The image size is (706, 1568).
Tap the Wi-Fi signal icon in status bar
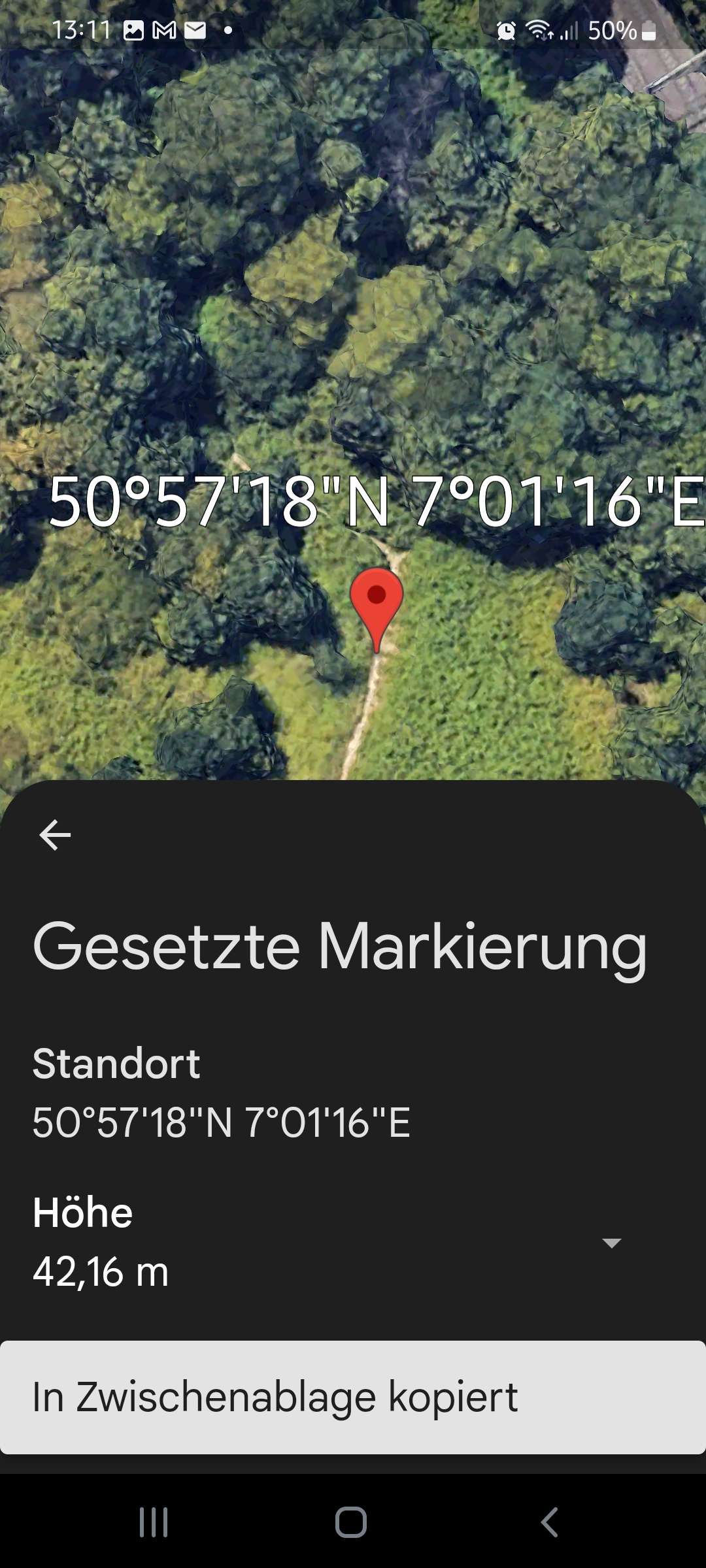tap(541, 29)
